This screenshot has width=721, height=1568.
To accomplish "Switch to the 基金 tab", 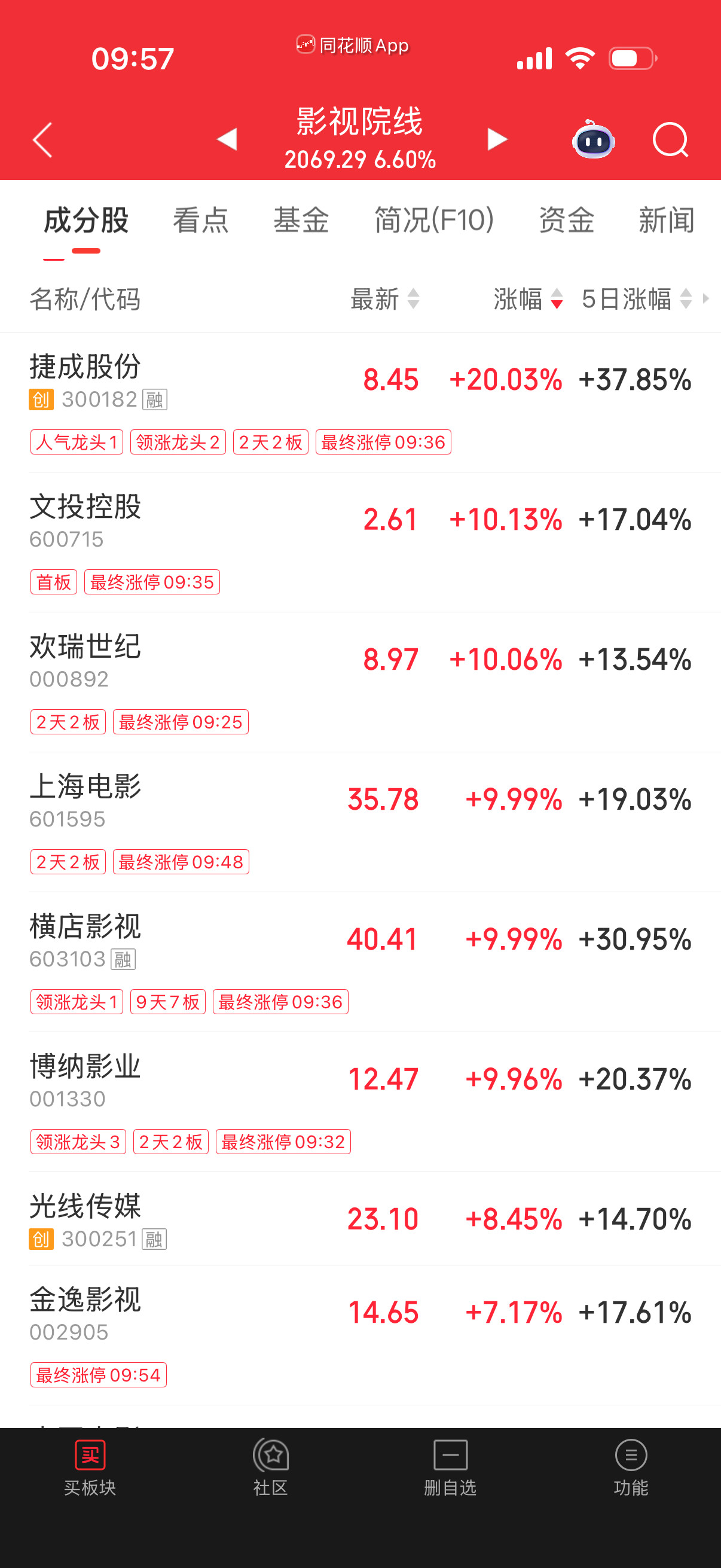I will click(x=301, y=220).
